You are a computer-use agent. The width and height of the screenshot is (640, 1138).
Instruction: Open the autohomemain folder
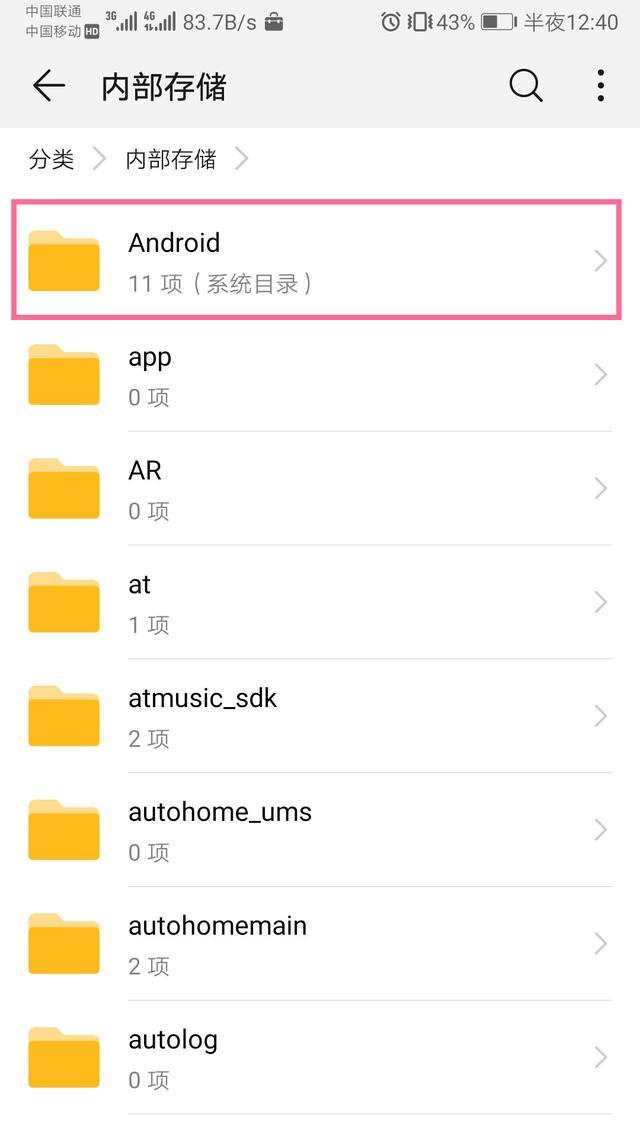[x=316, y=945]
